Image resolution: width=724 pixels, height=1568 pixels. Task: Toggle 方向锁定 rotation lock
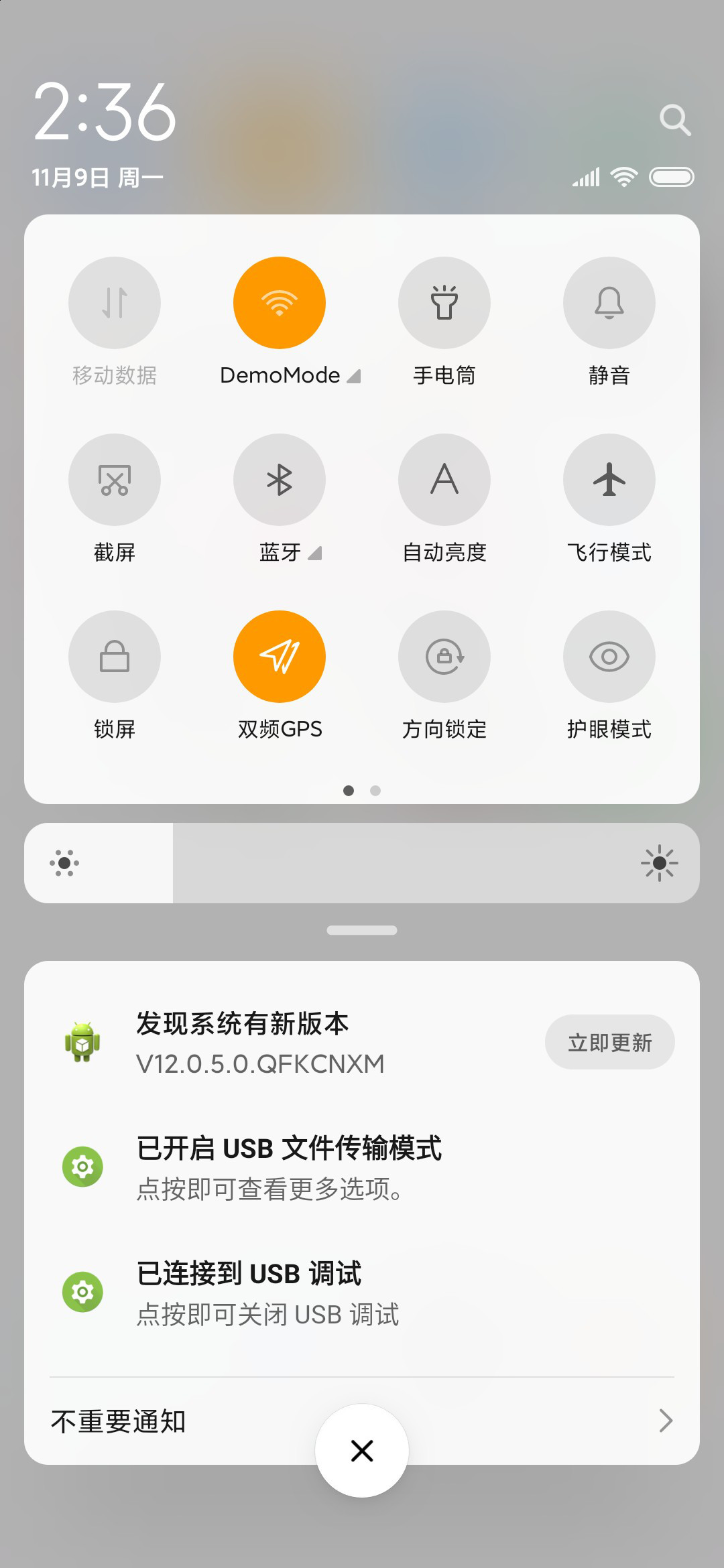[x=444, y=657]
